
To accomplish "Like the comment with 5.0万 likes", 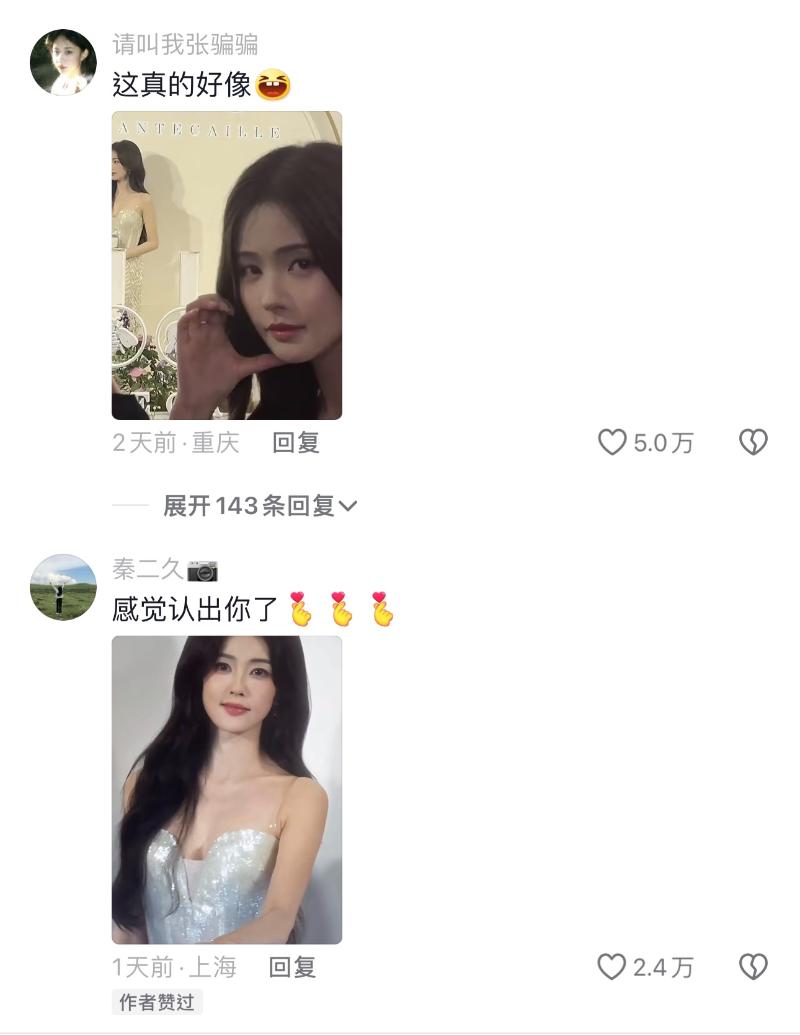I will [x=612, y=442].
